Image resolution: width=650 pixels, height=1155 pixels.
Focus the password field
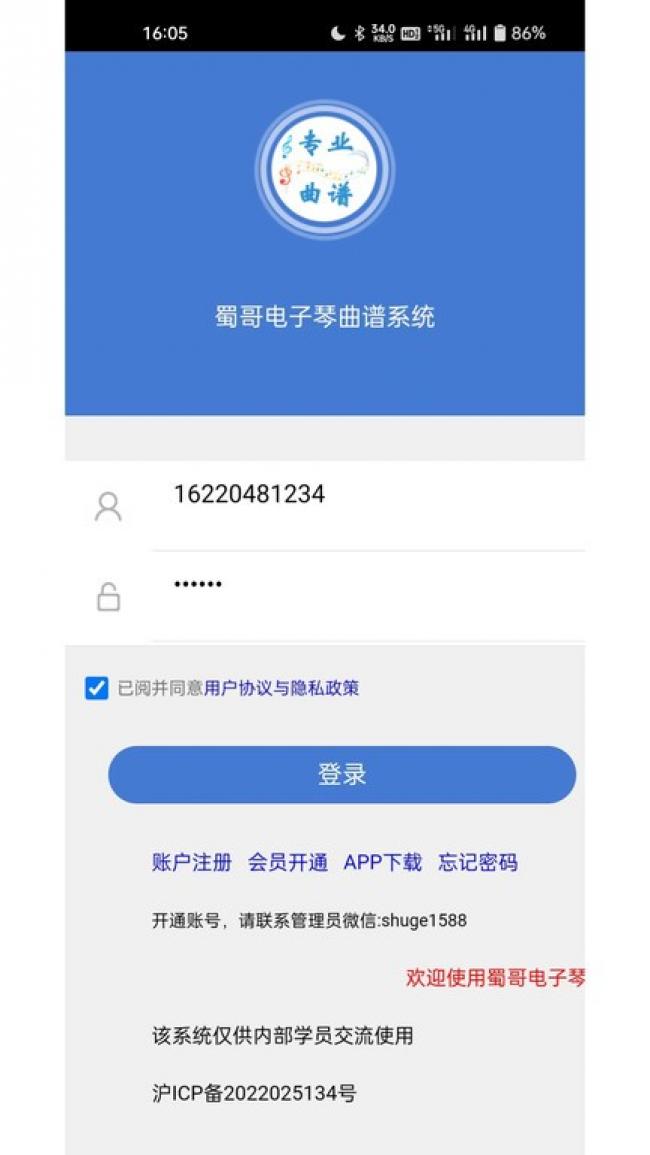click(x=368, y=597)
